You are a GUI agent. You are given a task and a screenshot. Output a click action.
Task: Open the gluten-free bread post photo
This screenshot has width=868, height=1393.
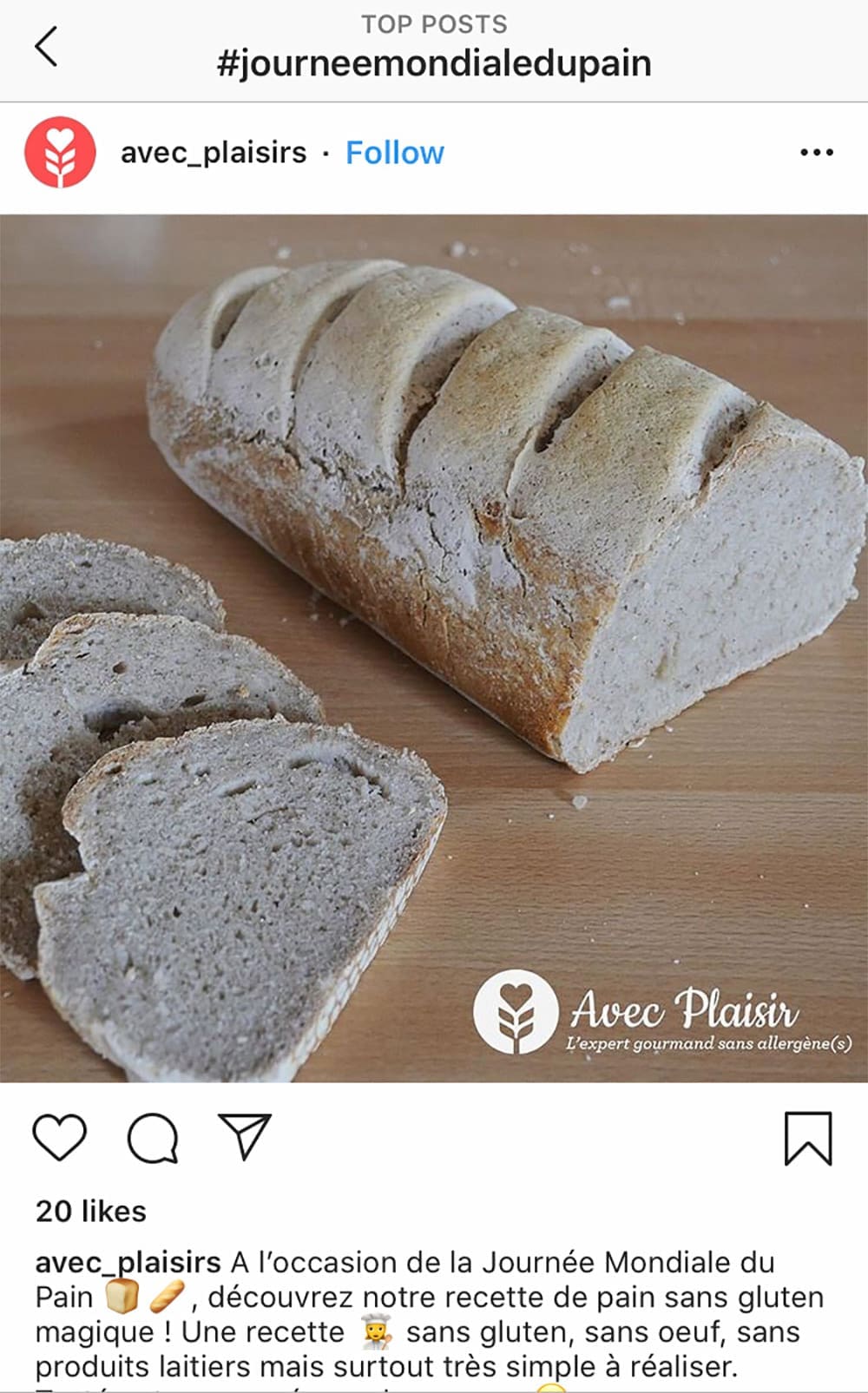434,647
